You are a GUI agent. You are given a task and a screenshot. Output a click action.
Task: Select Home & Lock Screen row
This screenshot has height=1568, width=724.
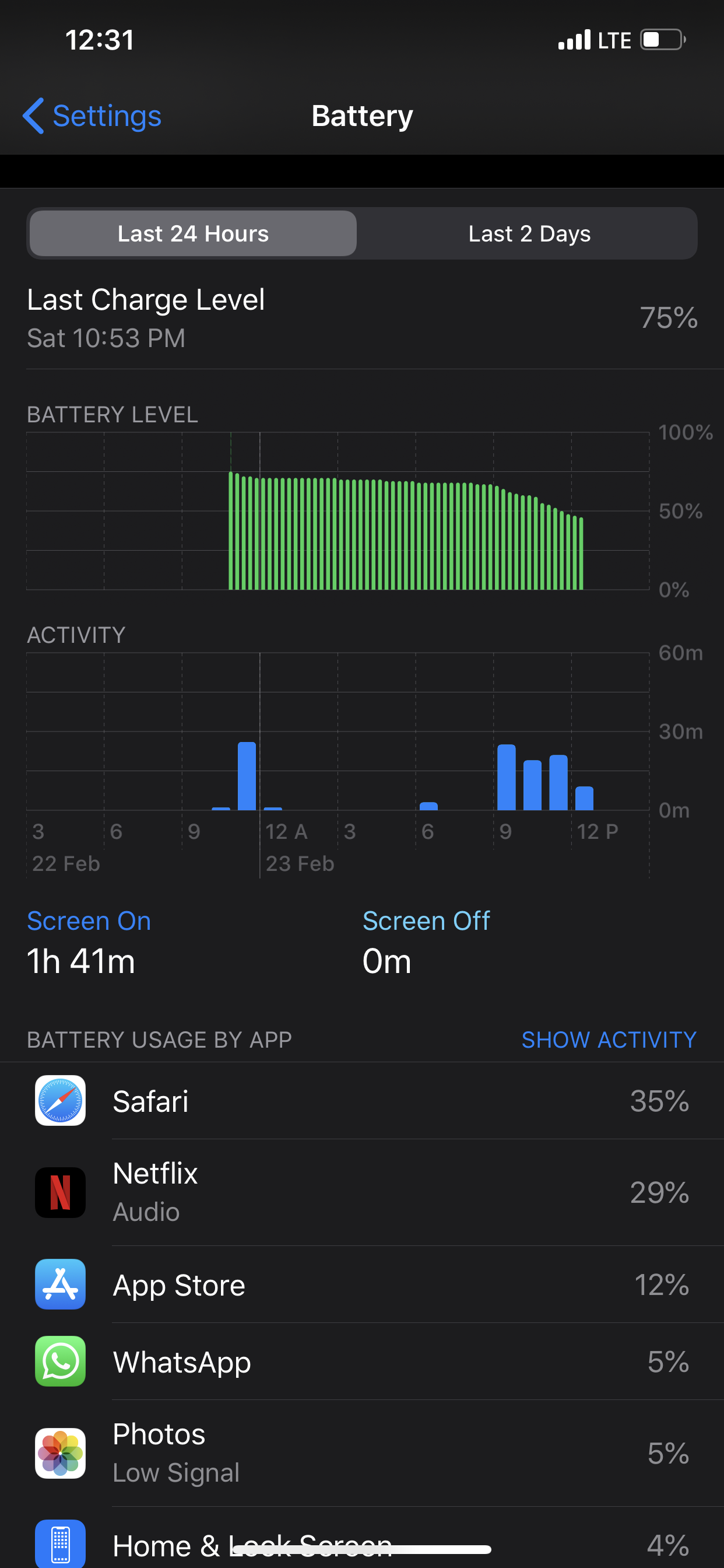(361, 1543)
